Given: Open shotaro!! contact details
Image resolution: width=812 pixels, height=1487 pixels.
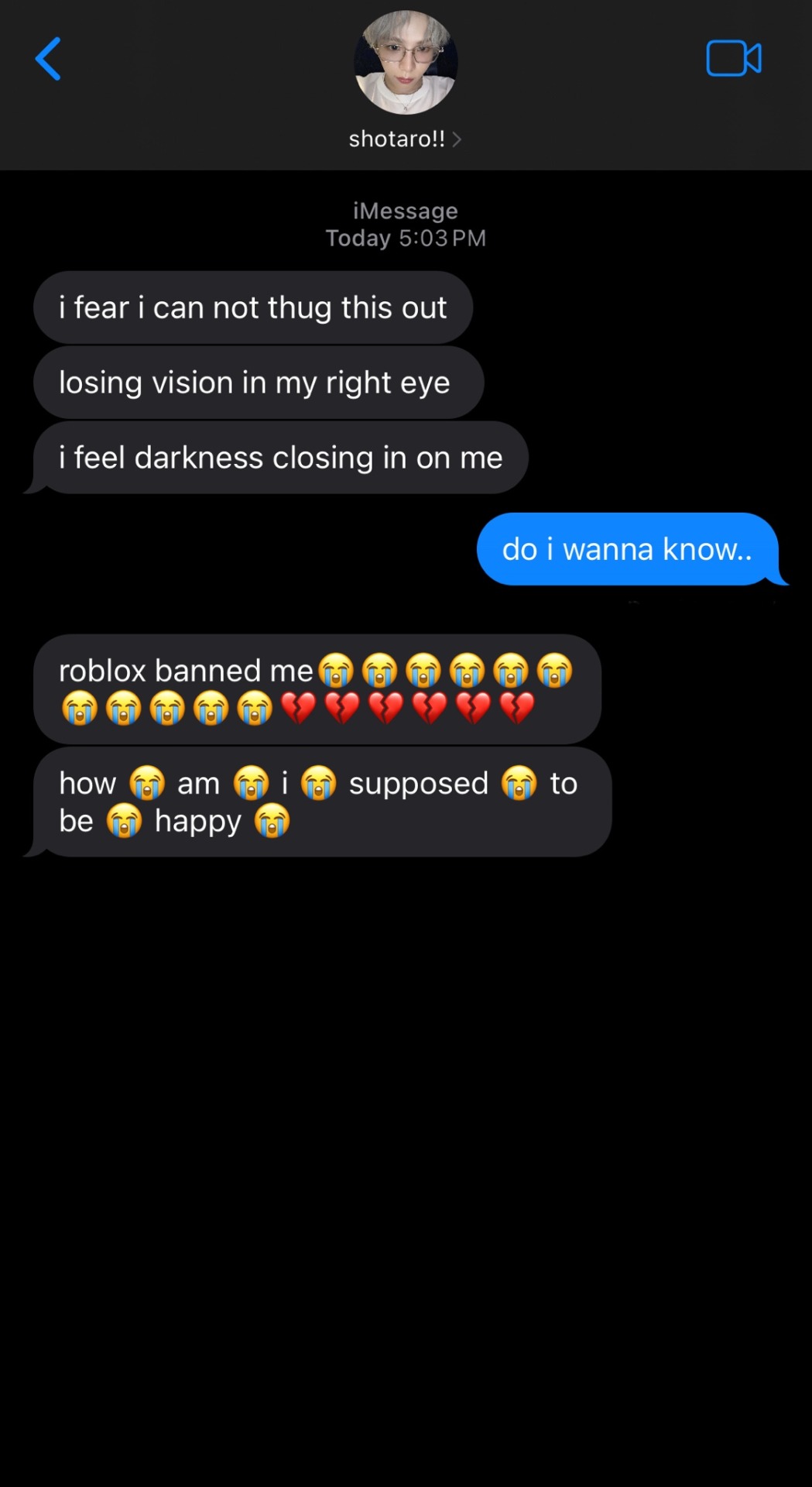Looking at the screenshot, I should tap(404, 139).
